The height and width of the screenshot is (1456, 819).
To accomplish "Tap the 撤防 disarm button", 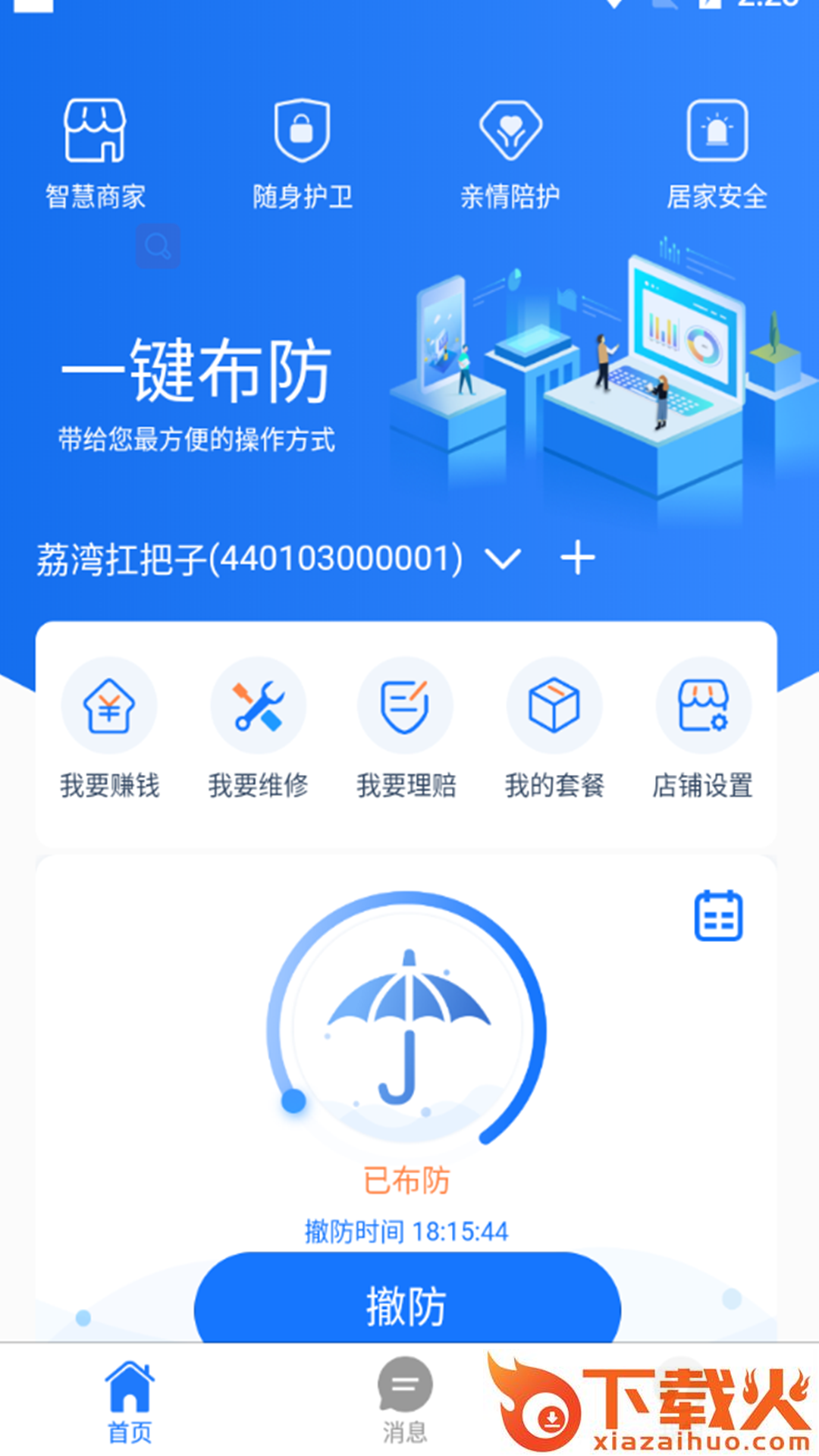I will (407, 1304).
